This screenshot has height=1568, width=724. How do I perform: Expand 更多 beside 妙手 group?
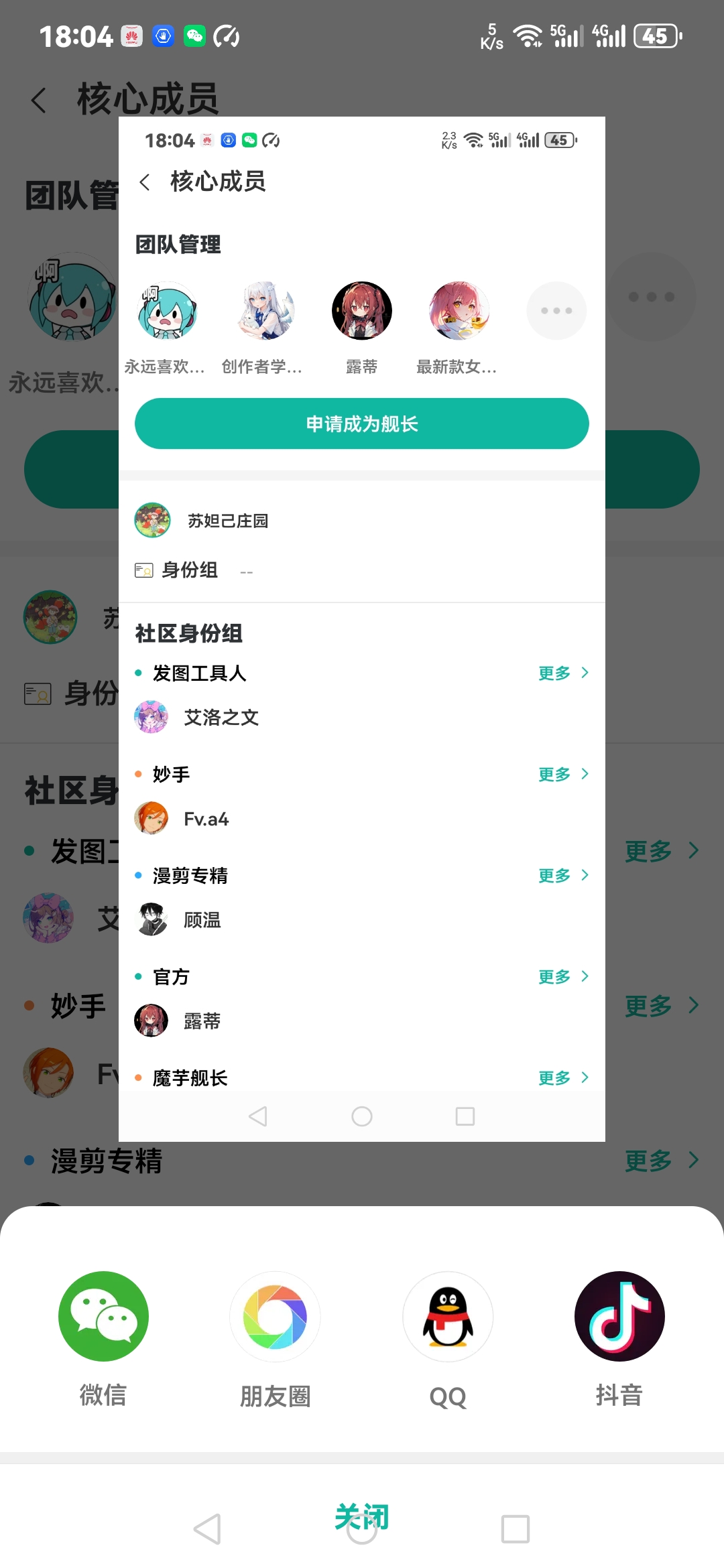click(563, 774)
